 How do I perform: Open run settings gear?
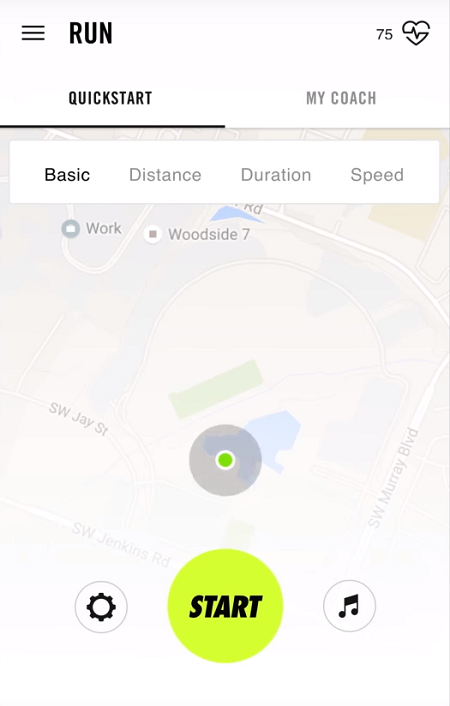click(x=101, y=607)
